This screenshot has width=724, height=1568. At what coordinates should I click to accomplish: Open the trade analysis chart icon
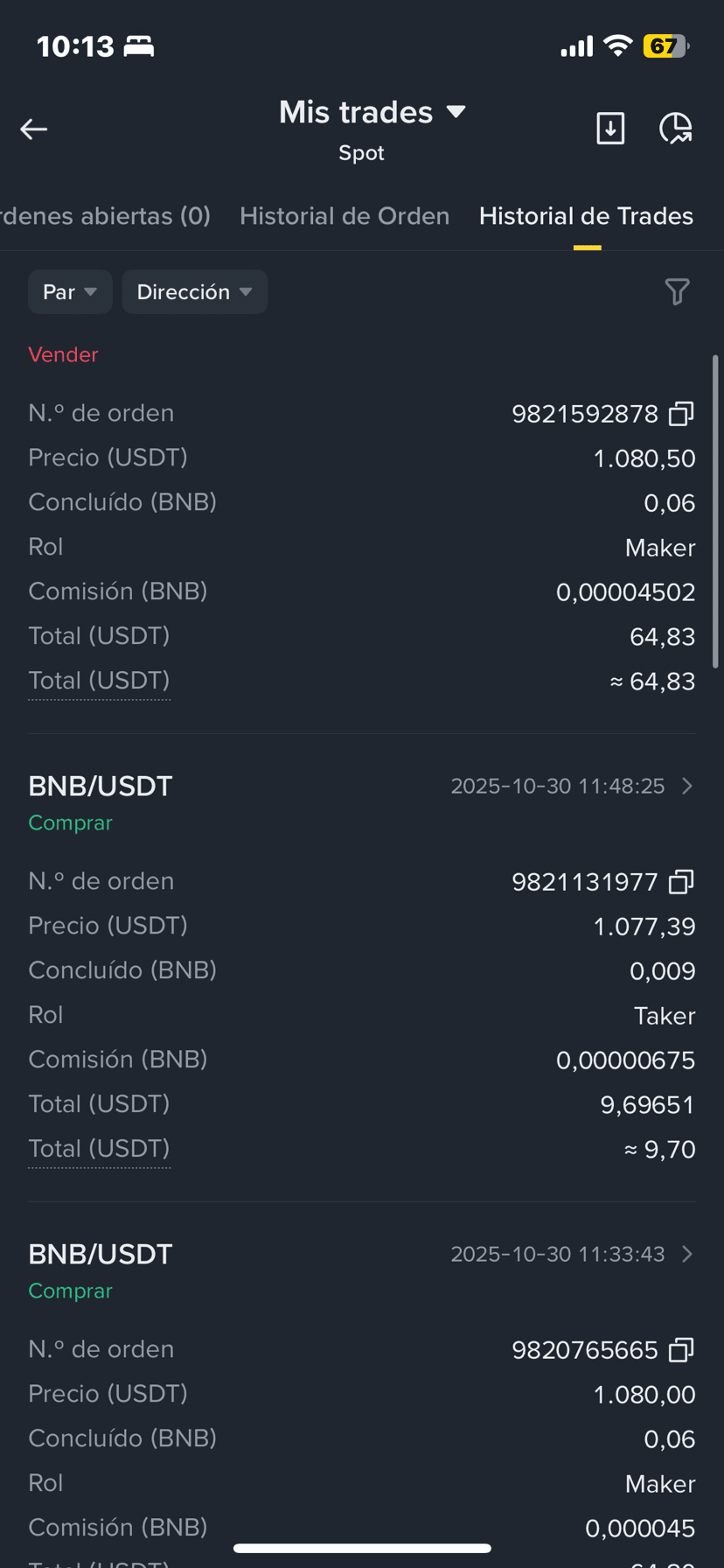[x=675, y=128]
